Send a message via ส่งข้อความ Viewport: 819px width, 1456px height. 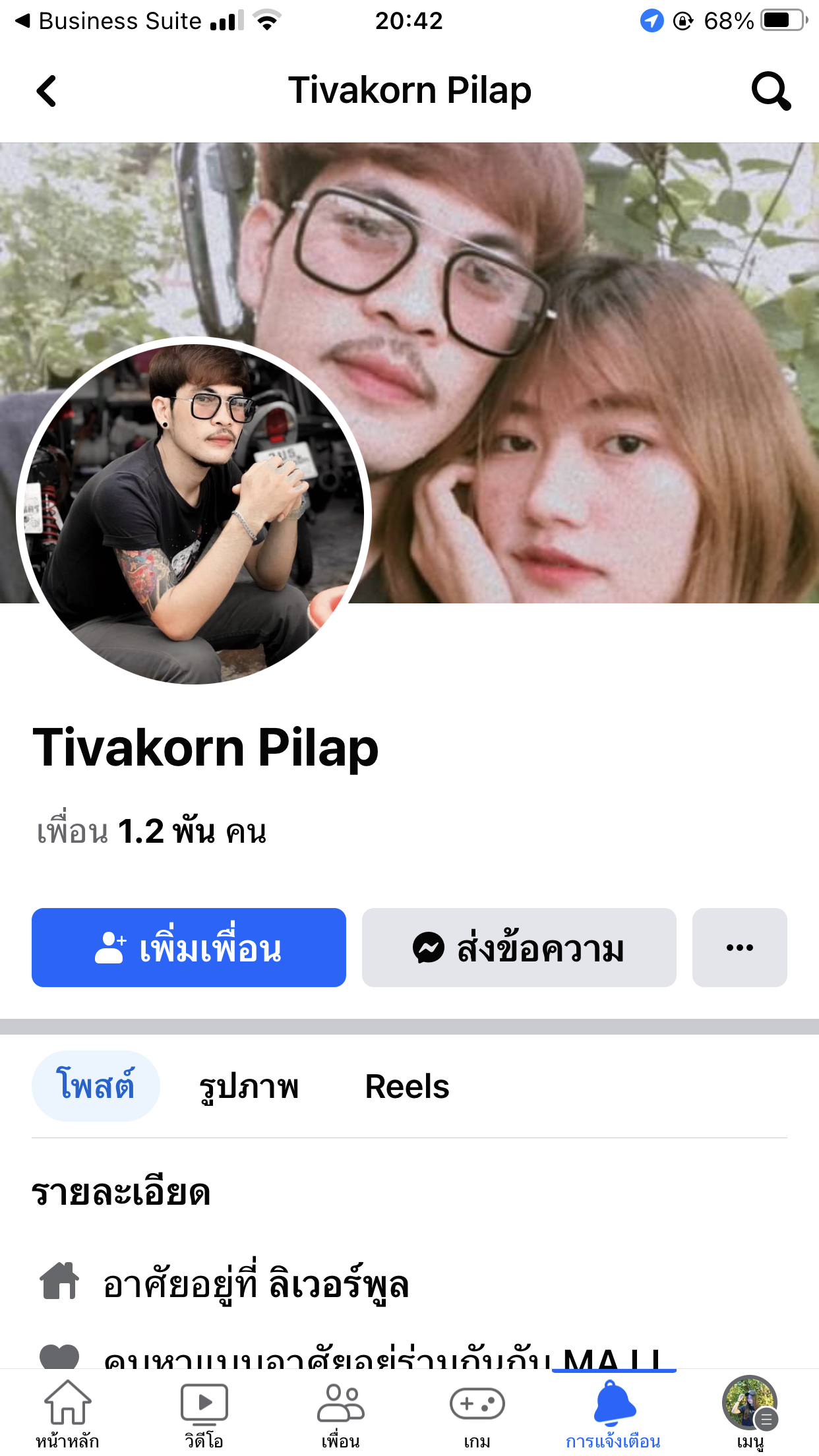[519, 948]
